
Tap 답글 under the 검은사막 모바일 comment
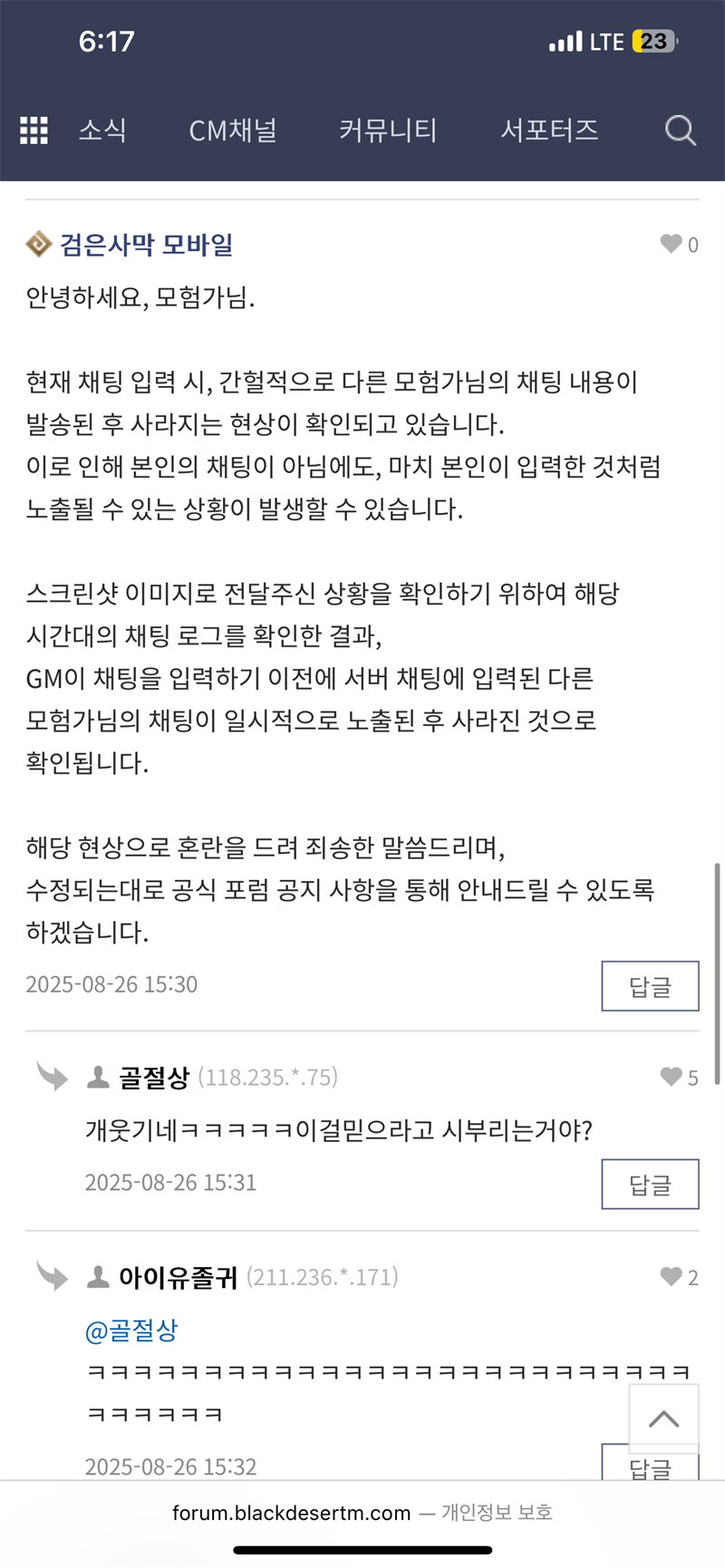click(650, 986)
